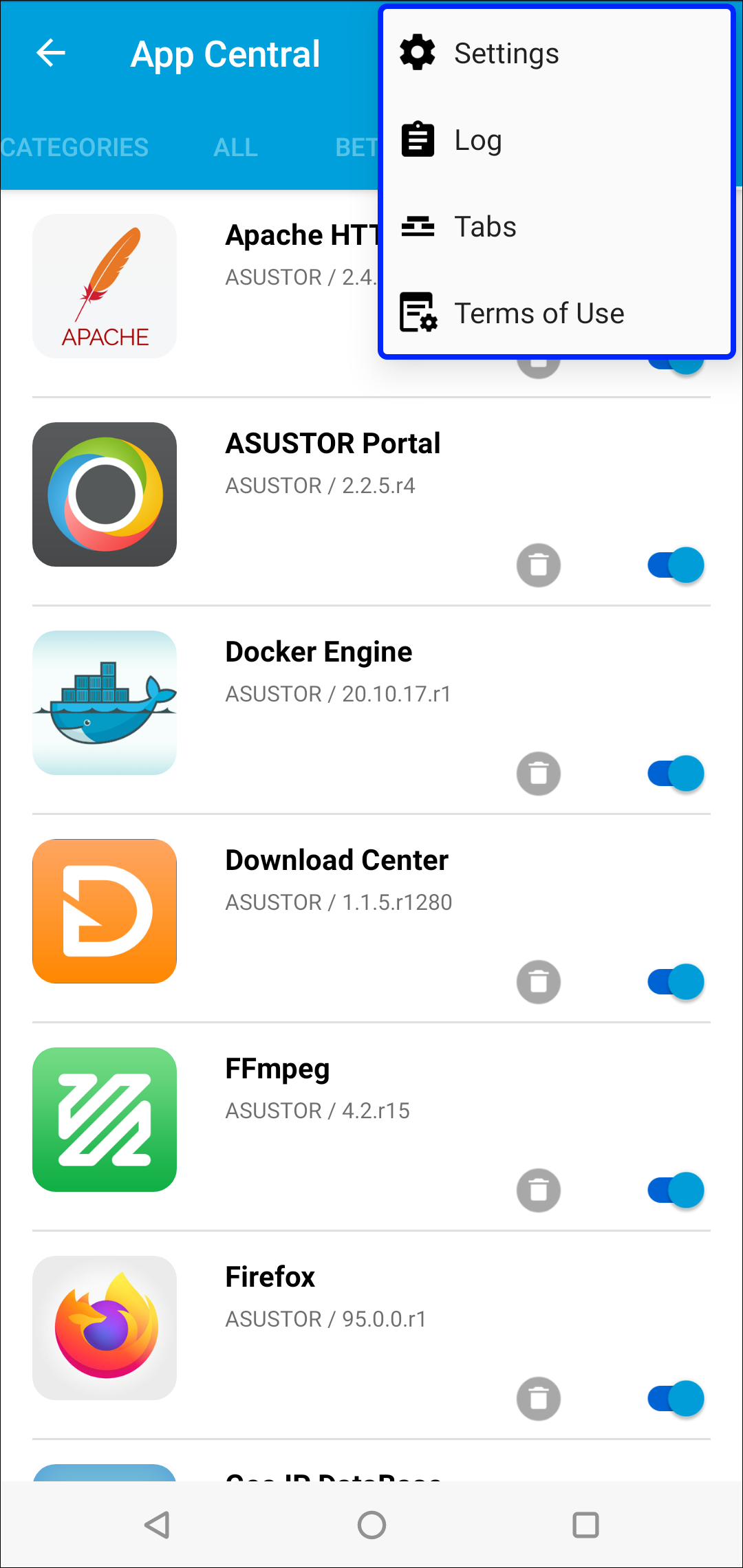Viewport: 743px width, 1568px height.
Task: Select Log in the popup menu
Action: 556,140
